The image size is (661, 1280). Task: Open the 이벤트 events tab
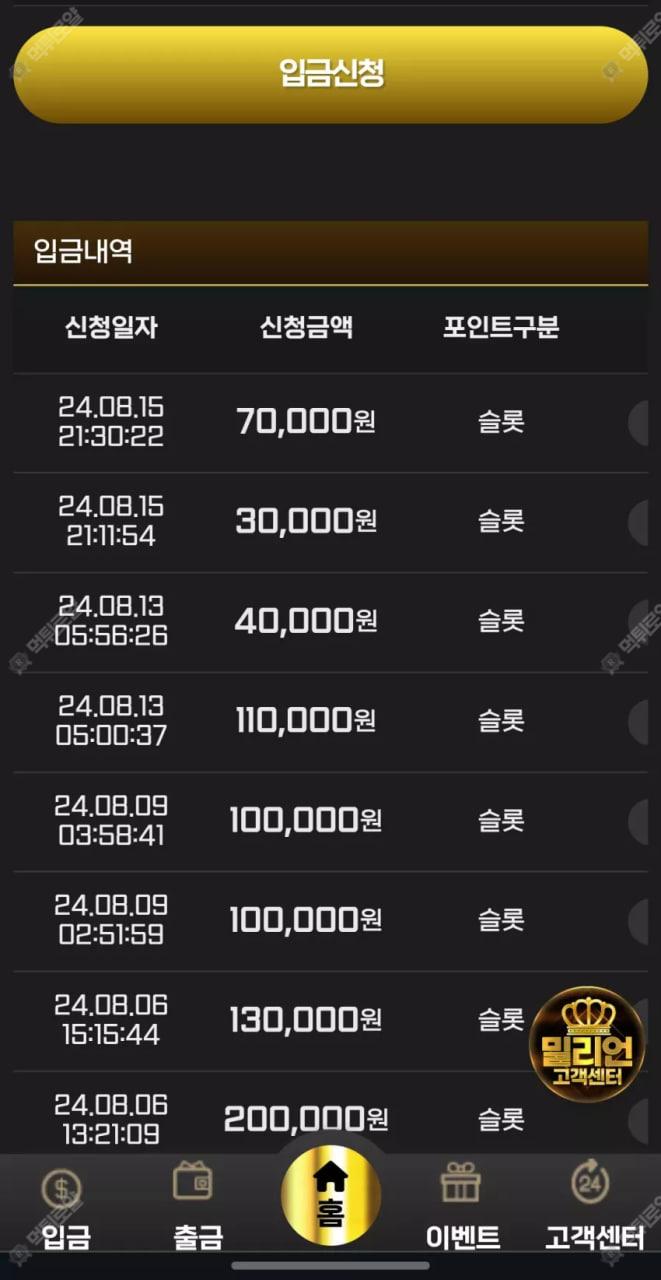462,1208
